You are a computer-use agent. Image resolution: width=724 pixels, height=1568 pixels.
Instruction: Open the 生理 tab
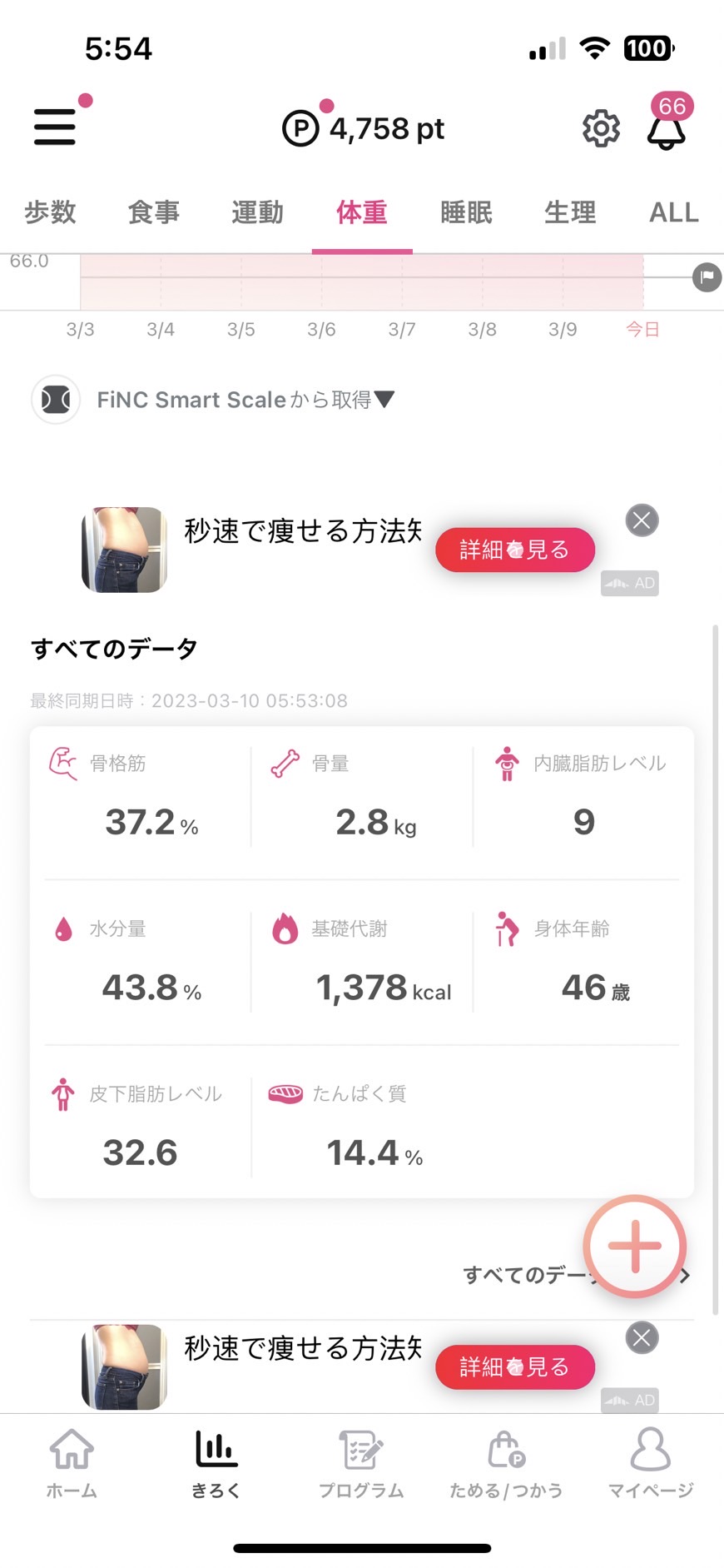570,212
